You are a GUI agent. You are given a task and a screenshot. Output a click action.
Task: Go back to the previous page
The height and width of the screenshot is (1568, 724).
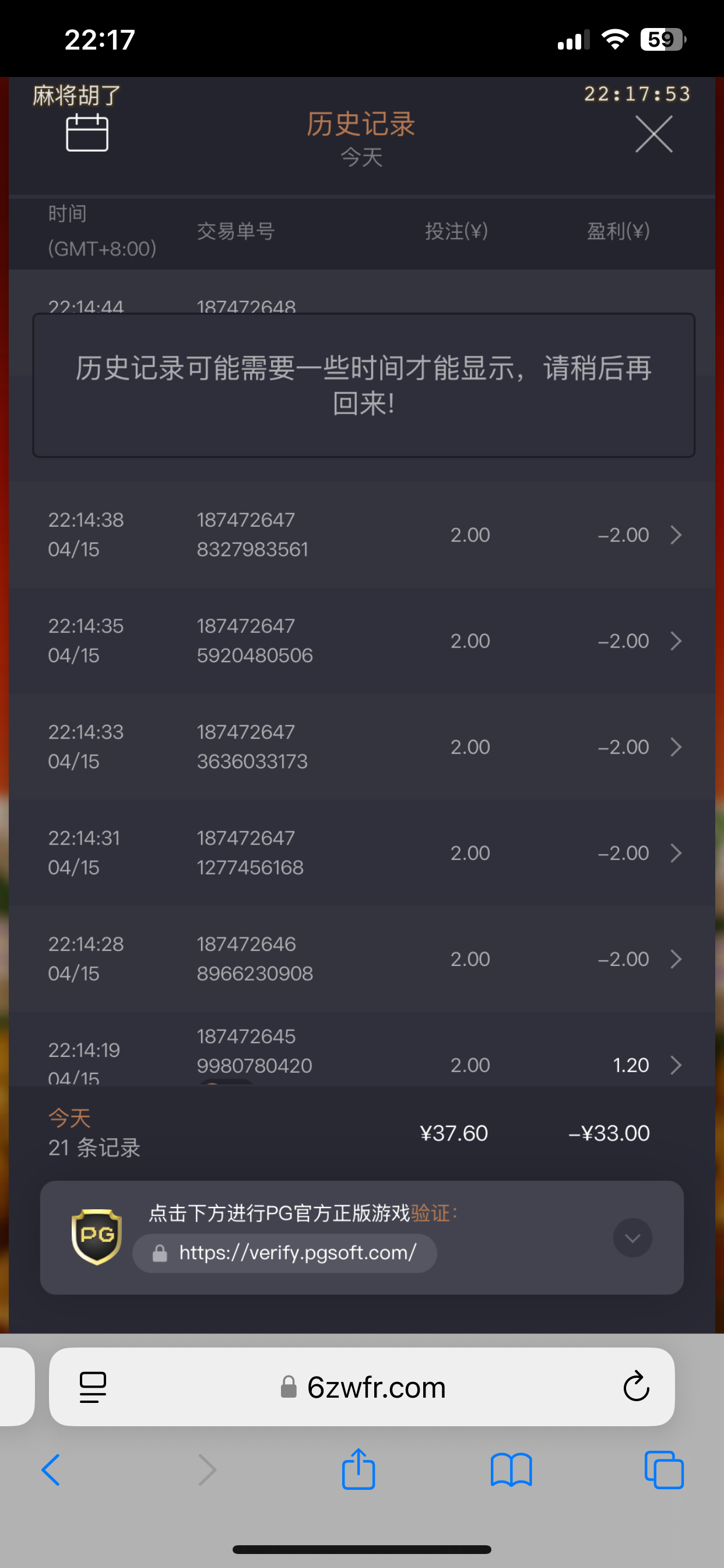[51, 1471]
